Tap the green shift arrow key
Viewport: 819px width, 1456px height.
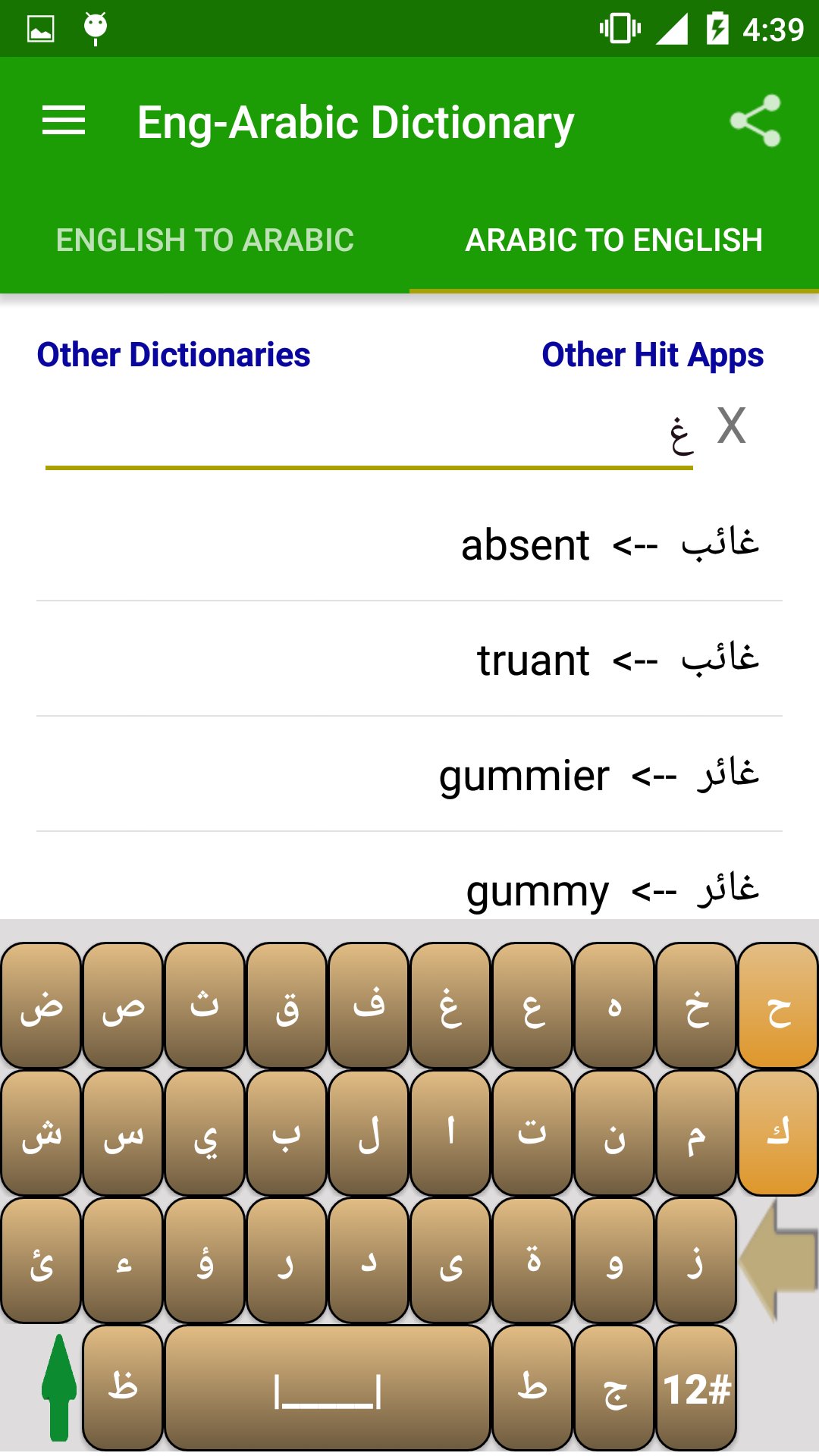(59, 1388)
